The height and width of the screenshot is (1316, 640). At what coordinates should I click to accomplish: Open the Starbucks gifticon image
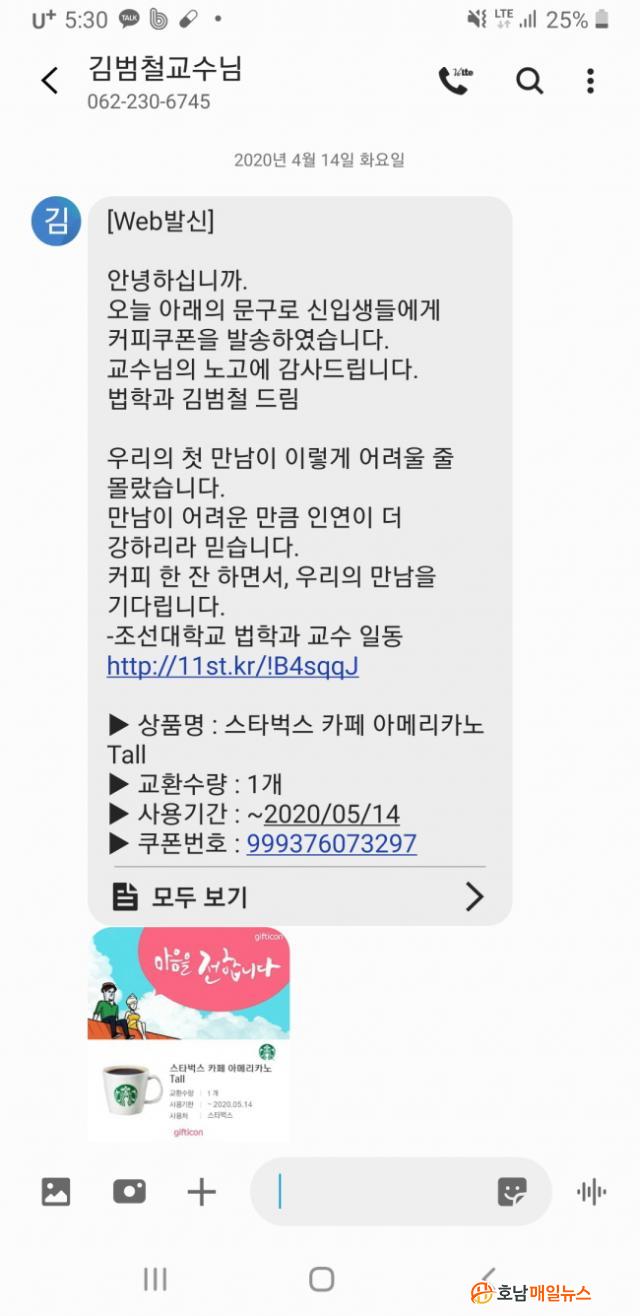pos(188,1034)
